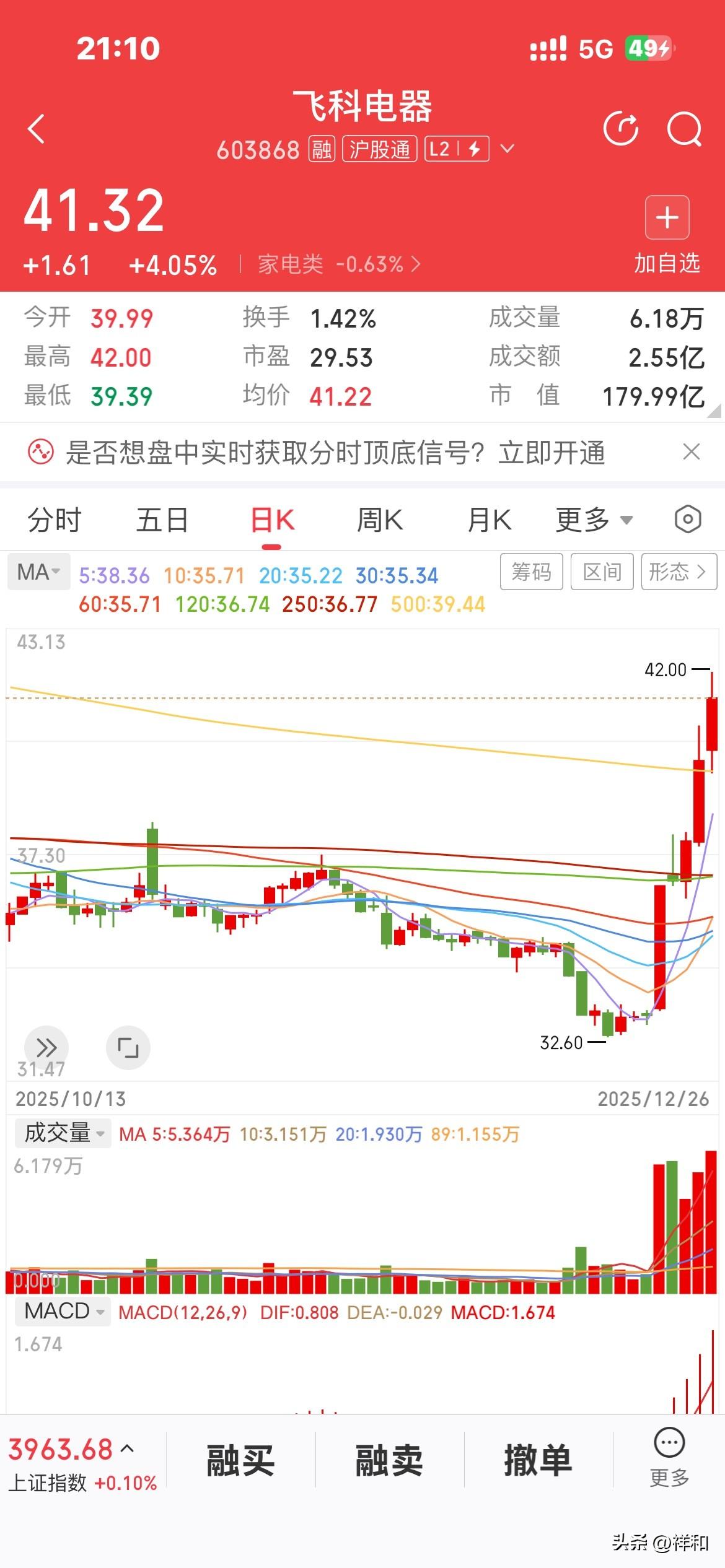Screen dimensions: 725x1568
Task: Activate the crosshair focus icon beside 更多
Action: pos(688,520)
